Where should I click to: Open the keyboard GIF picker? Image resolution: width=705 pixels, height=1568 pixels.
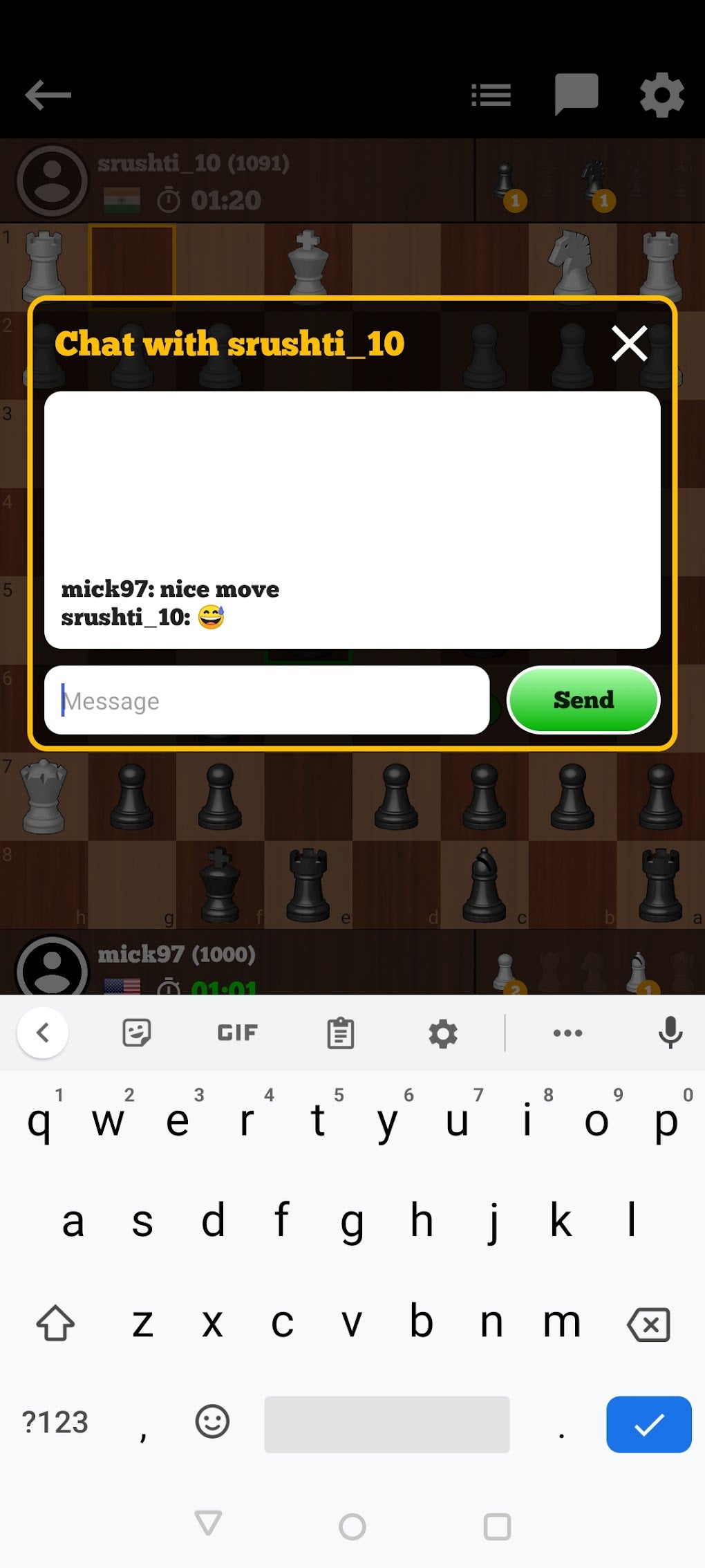pos(237,1033)
